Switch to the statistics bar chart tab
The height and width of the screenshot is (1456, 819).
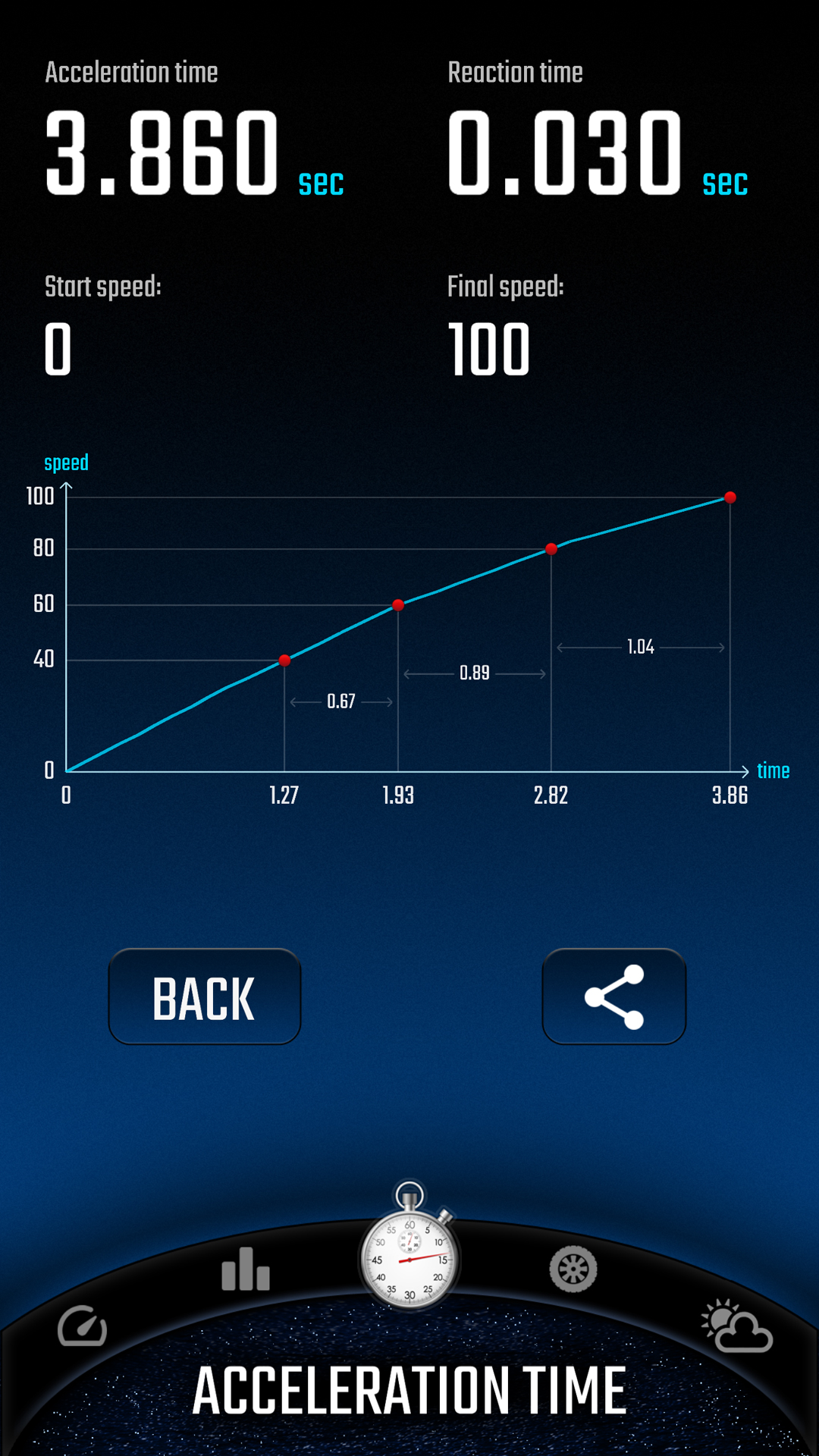click(x=245, y=1269)
